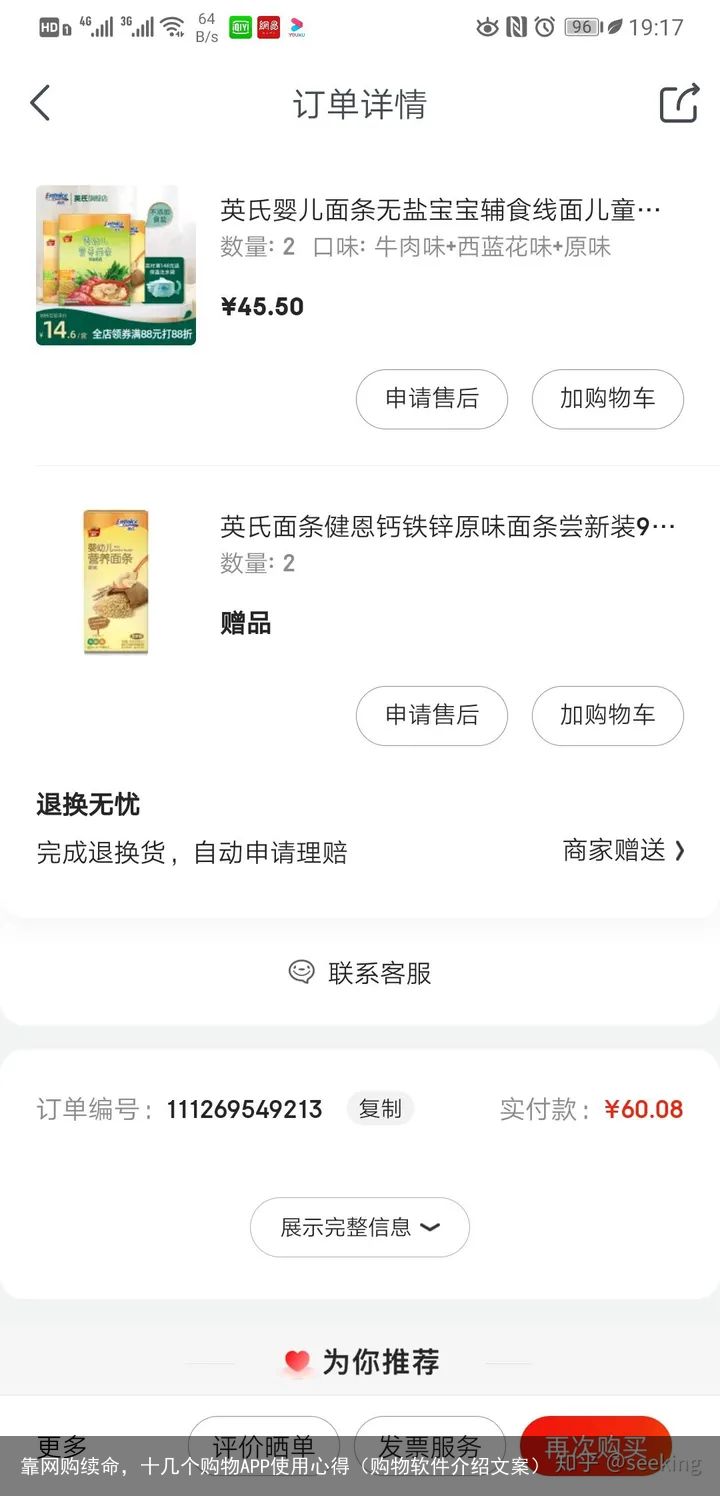
Task: Open the 英氏婴儿面条无盐宝宝辅食 product
Action: (440, 211)
